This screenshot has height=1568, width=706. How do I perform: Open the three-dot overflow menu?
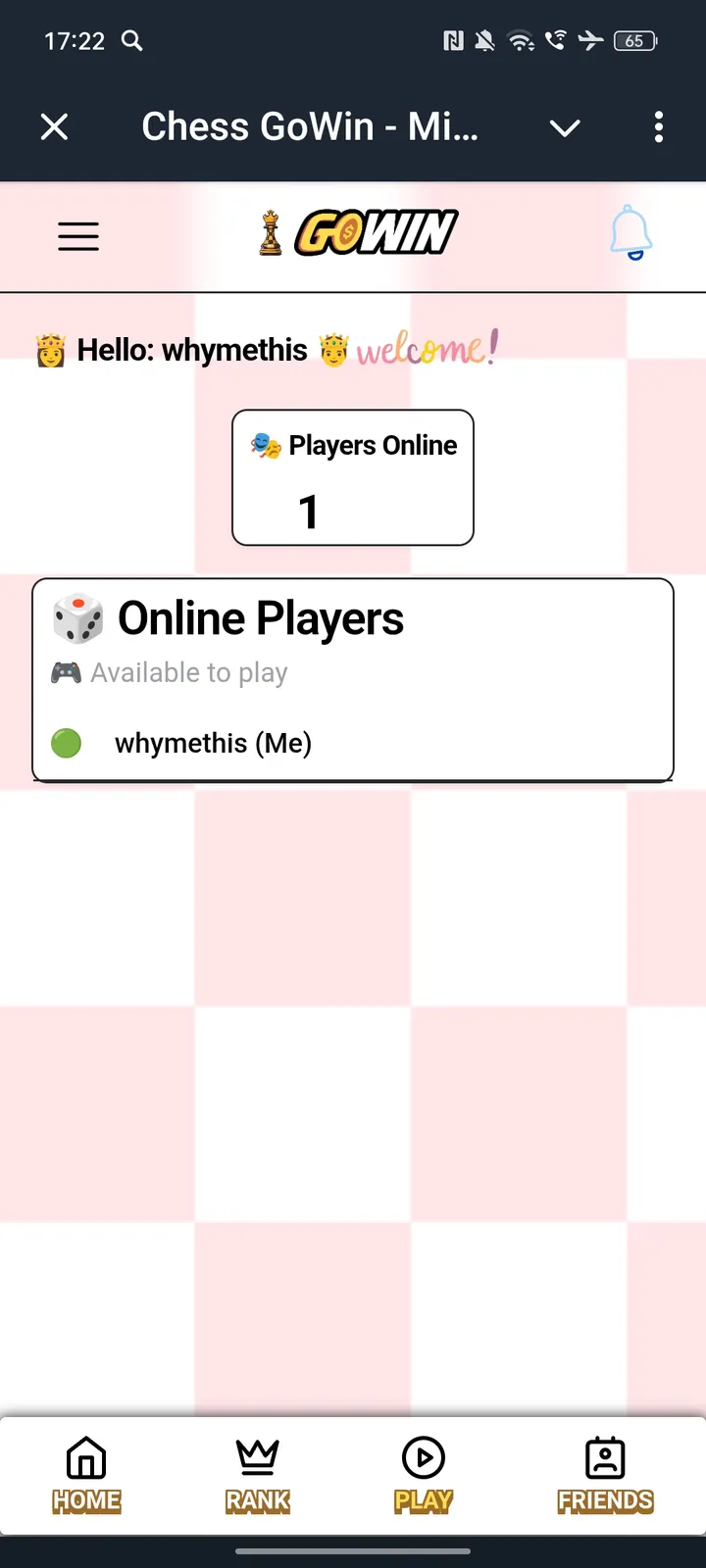(x=658, y=127)
